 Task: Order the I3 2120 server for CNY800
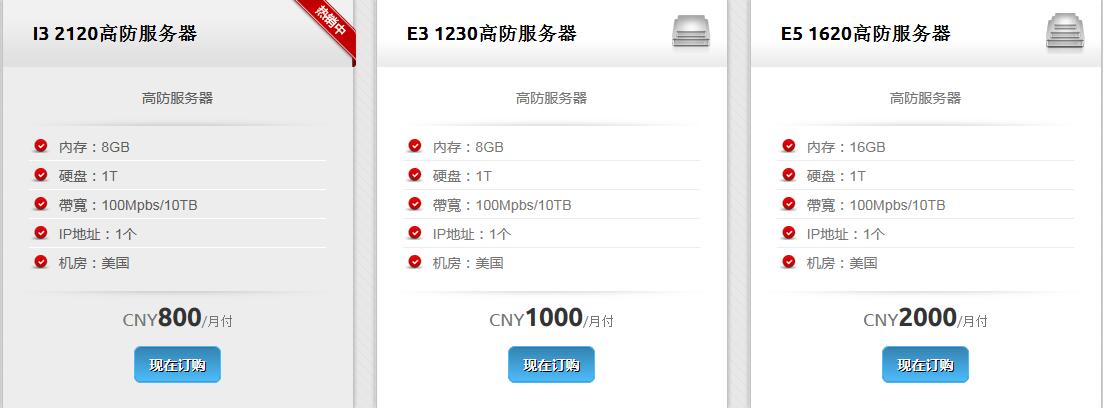tap(177, 365)
